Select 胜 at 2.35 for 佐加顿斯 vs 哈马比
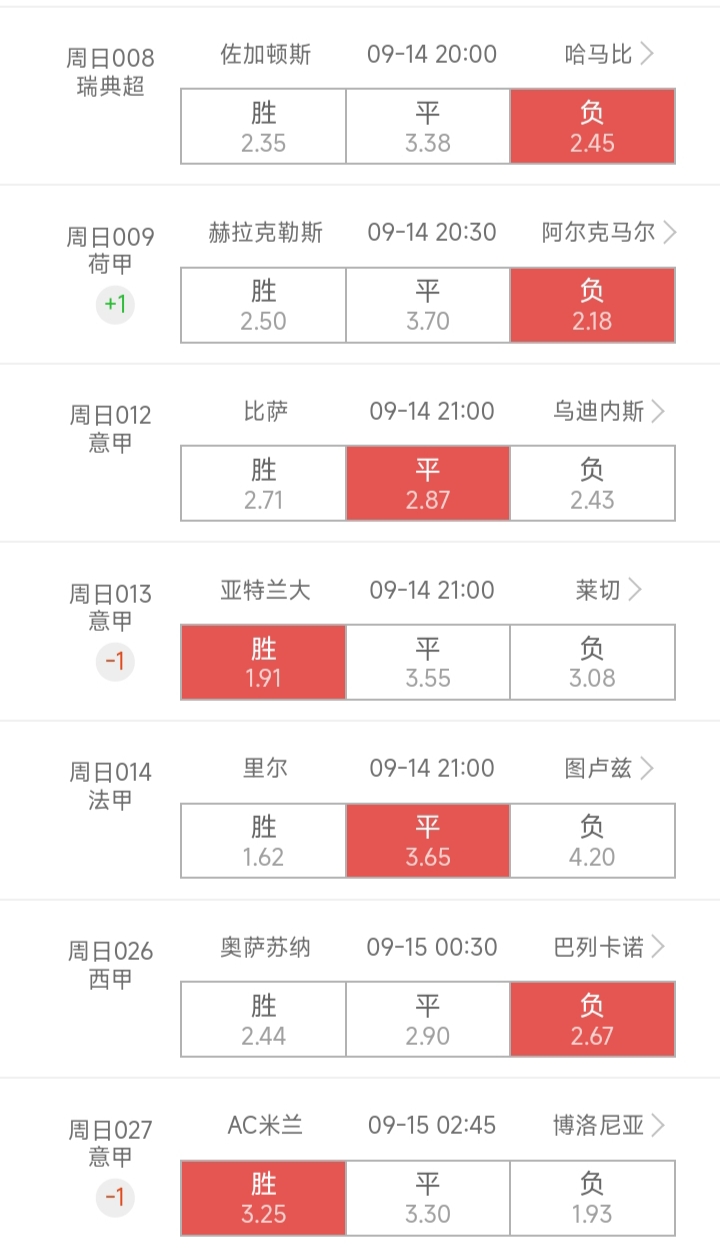720x1258 pixels. tap(263, 126)
